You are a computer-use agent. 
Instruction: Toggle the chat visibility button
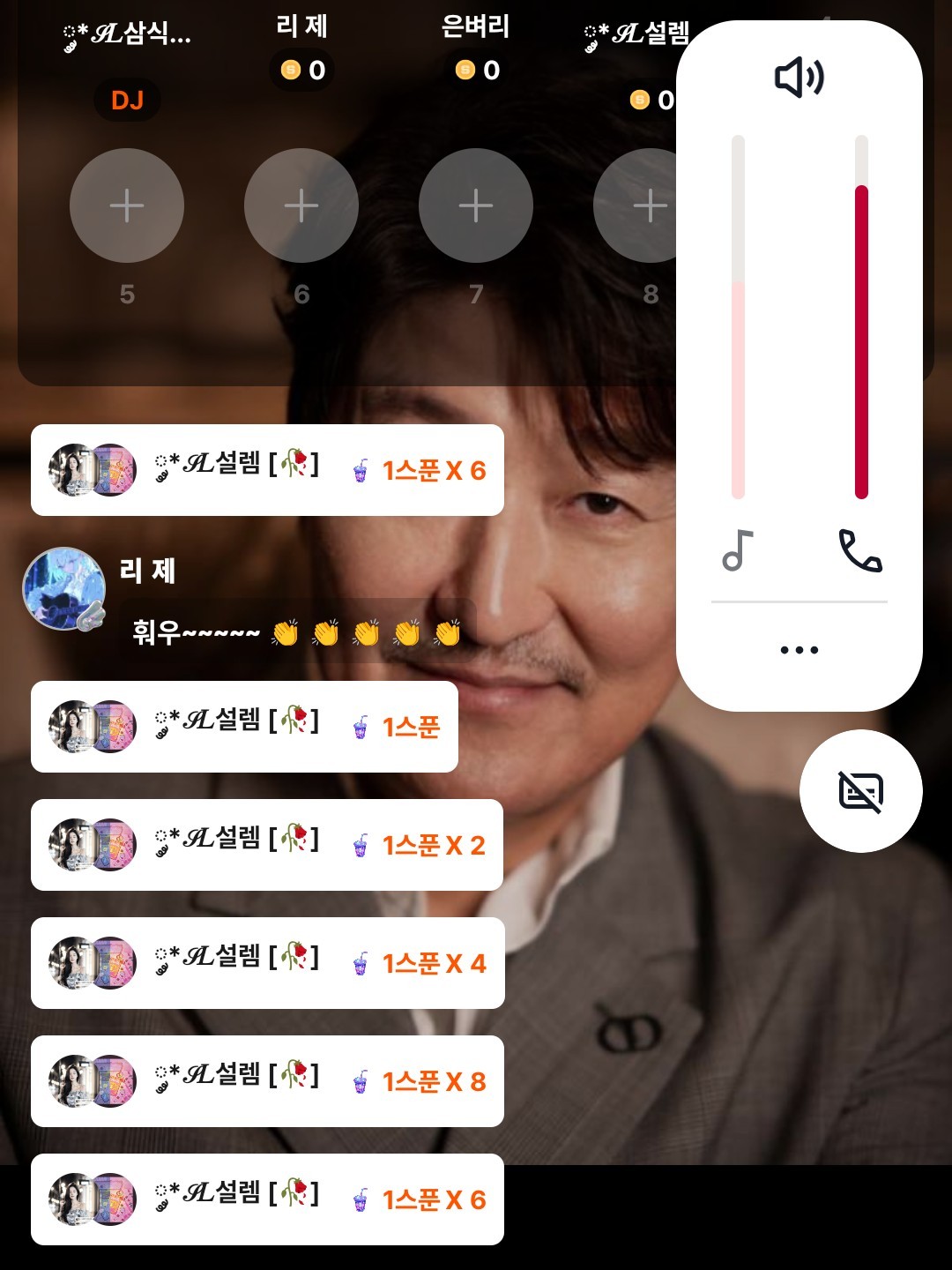860,791
